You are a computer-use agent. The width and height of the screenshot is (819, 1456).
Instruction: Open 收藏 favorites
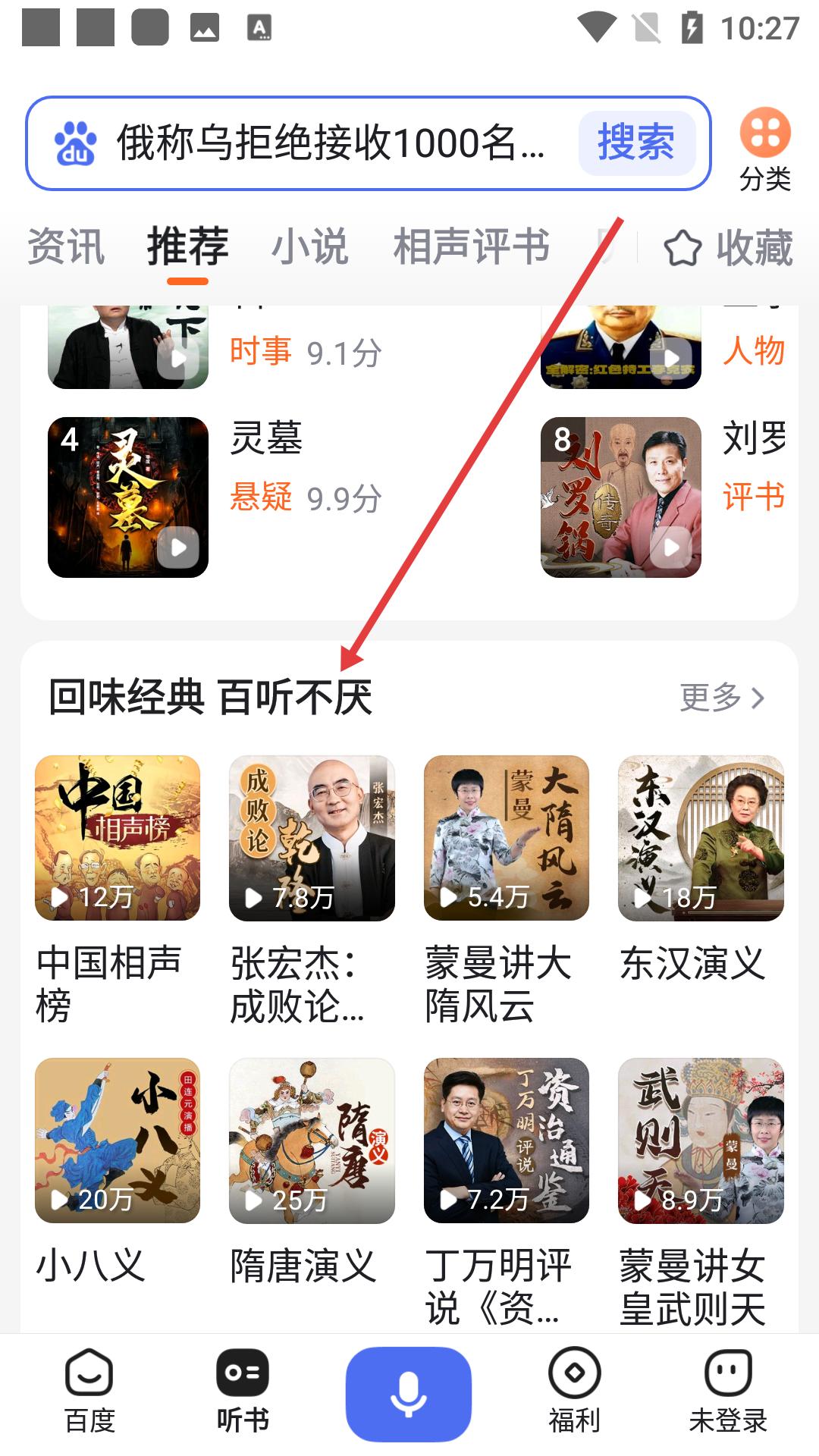point(728,248)
